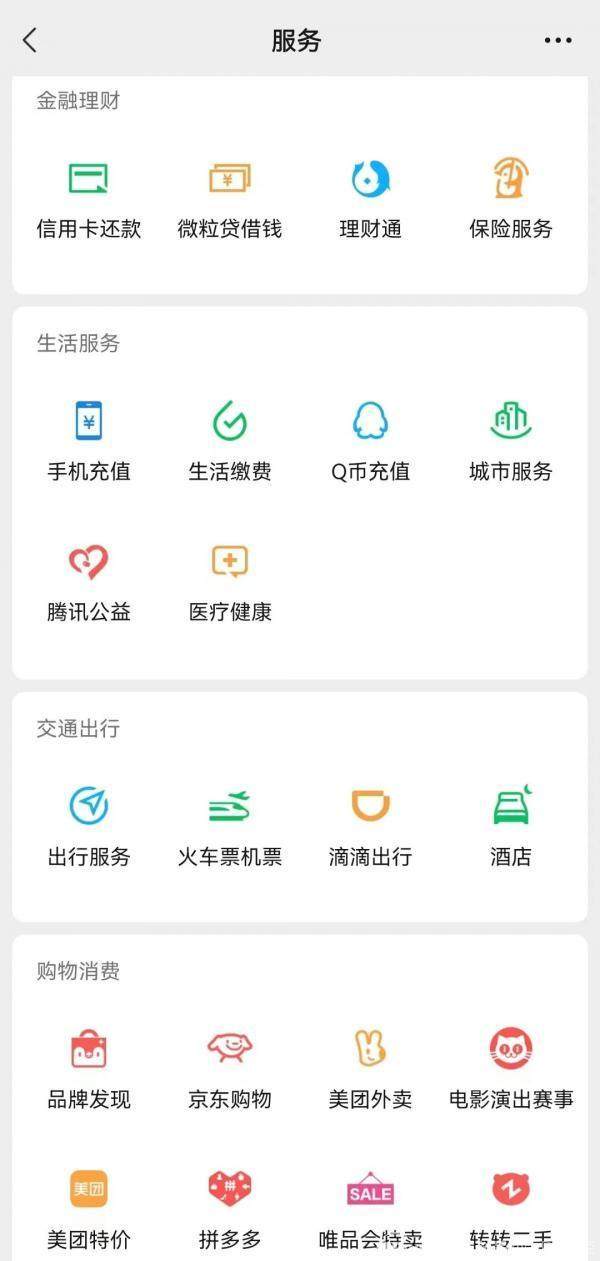The height and width of the screenshot is (1261, 600).
Task: Open 品牌发现
Action: (x=89, y=1070)
